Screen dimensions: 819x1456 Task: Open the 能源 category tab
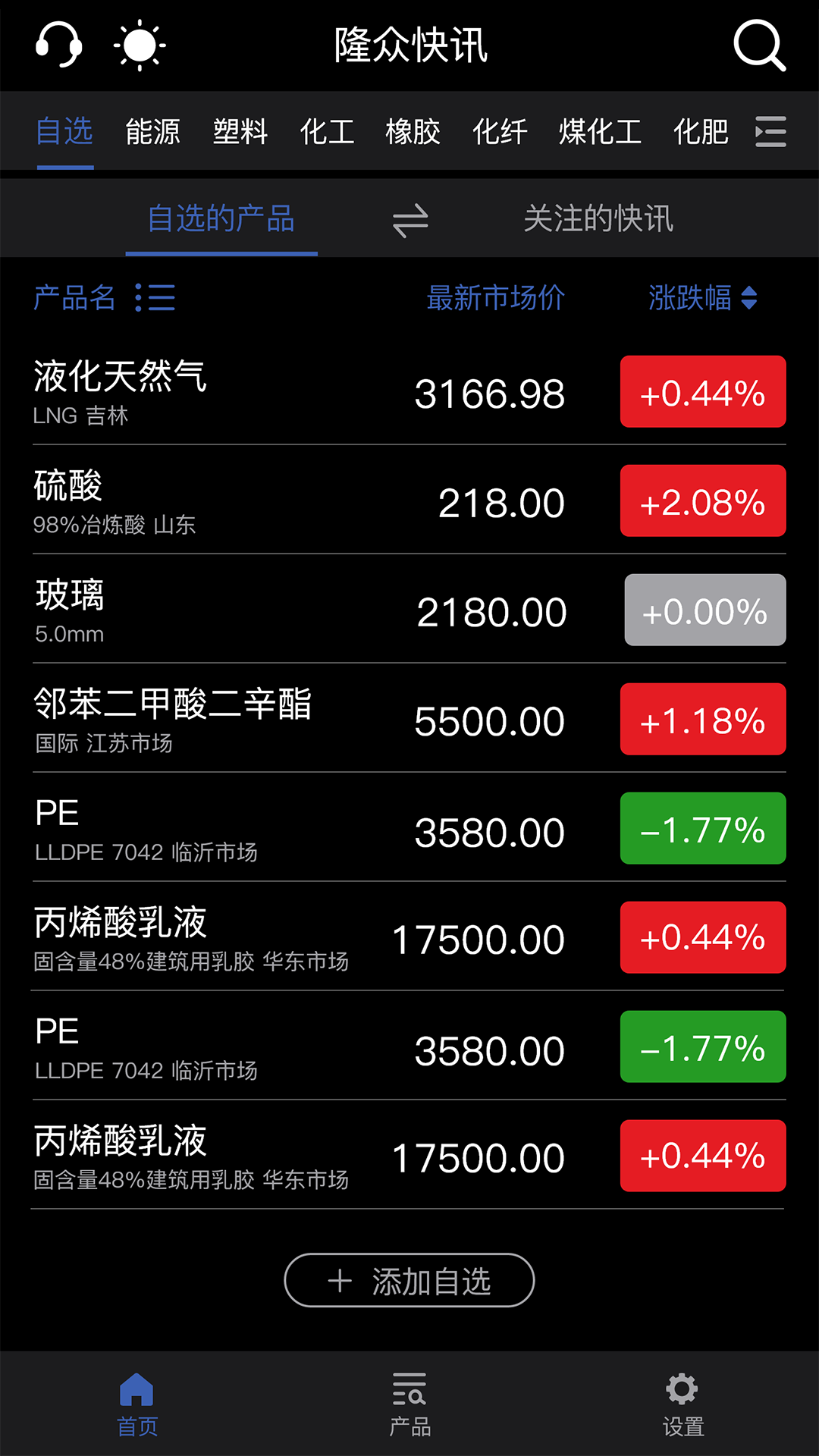pos(153,131)
